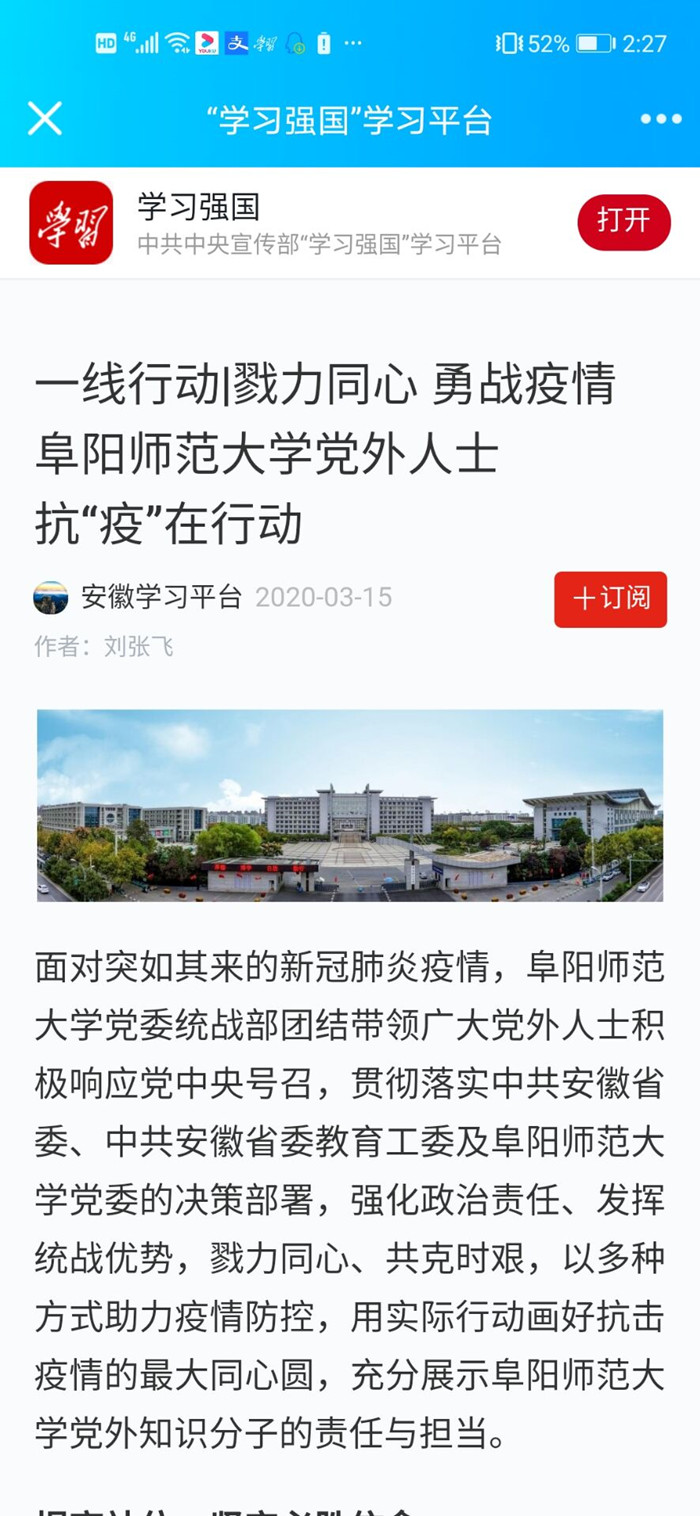Subscribe with the 订阅 button
This screenshot has width=700, height=1516.
(610, 599)
